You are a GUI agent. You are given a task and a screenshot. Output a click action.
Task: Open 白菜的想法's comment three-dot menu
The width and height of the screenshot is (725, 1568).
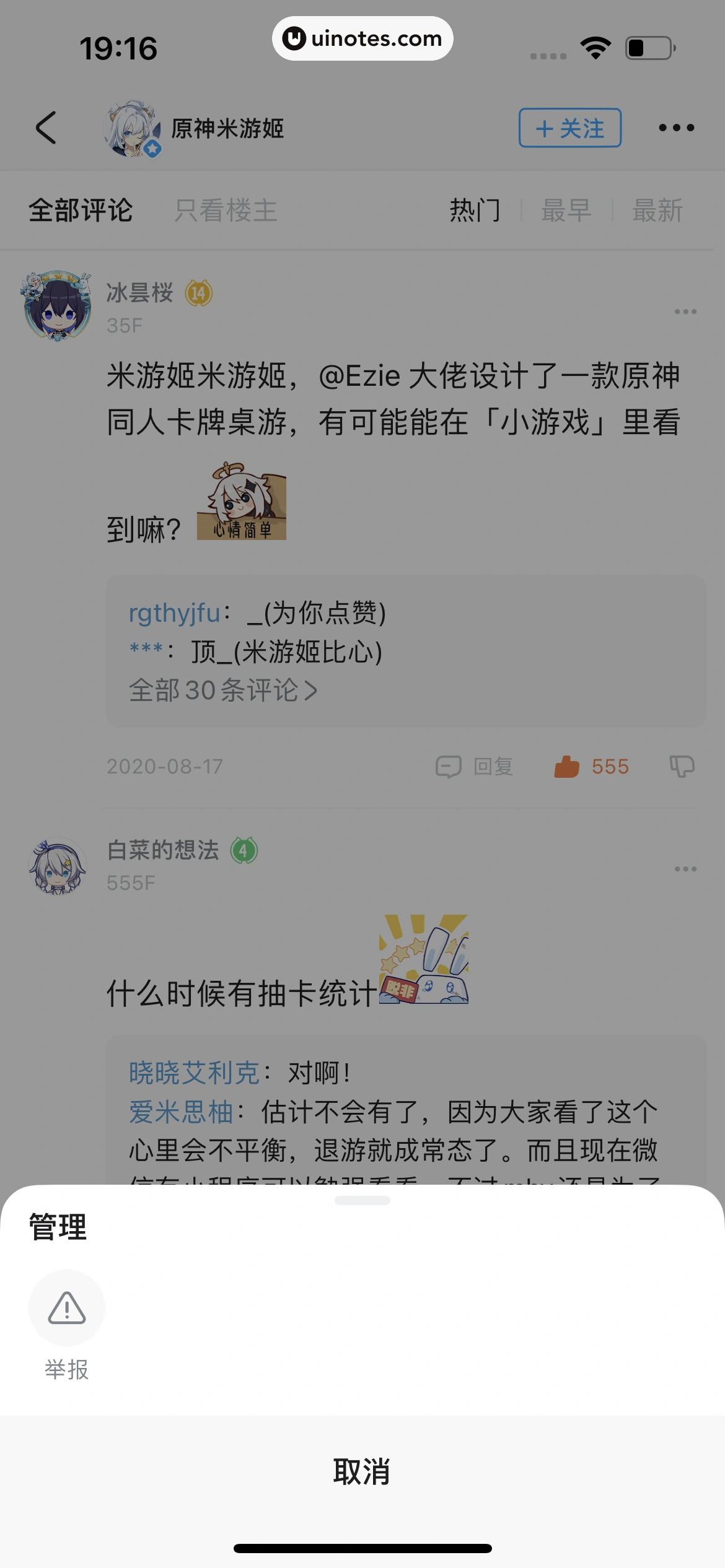coord(687,869)
